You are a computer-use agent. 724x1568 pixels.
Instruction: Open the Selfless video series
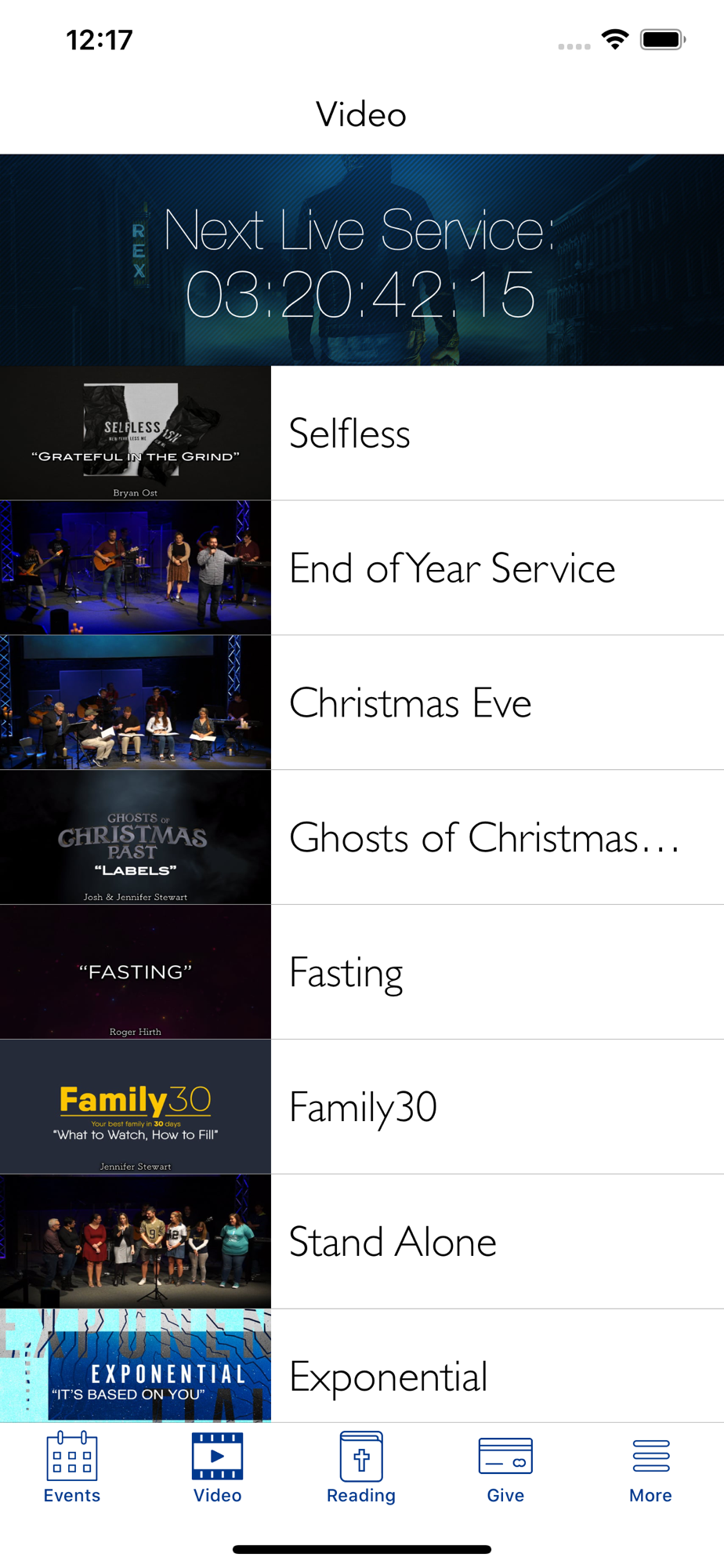361,434
